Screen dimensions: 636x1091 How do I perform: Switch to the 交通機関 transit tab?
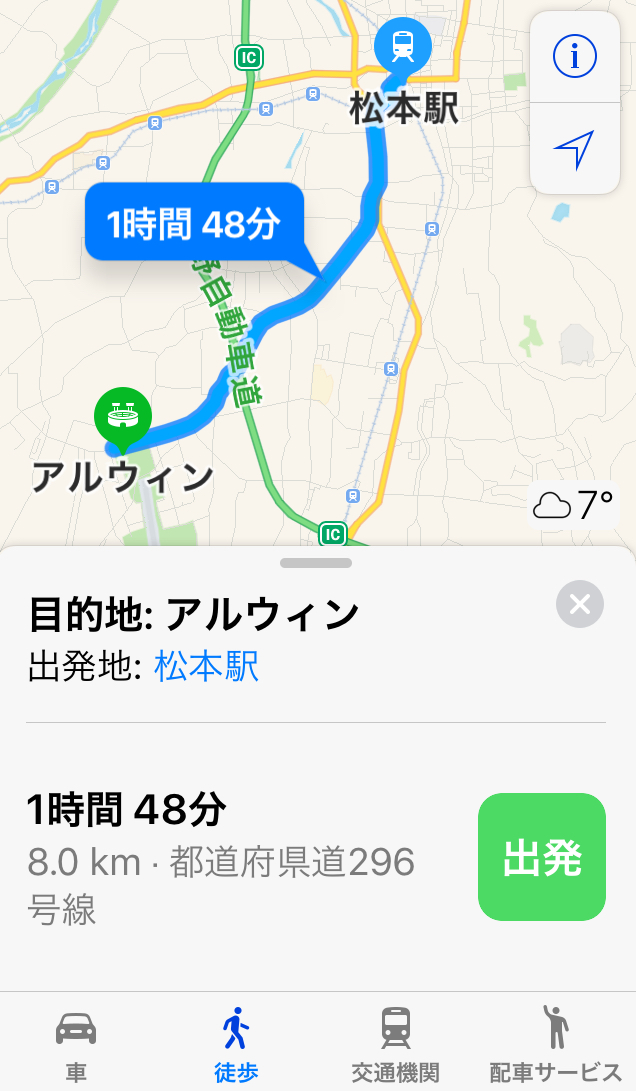395,1044
